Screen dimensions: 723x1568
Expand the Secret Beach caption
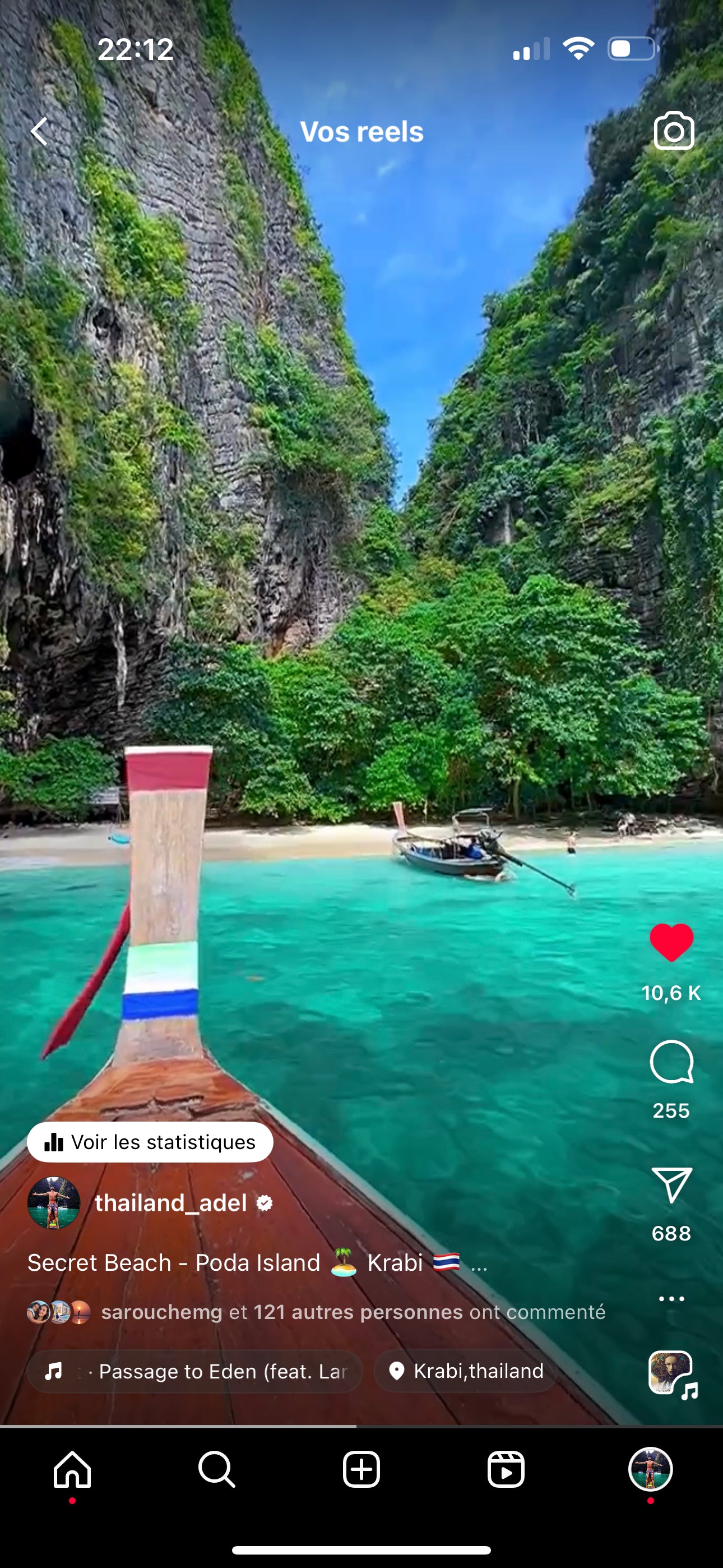click(x=479, y=1263)
